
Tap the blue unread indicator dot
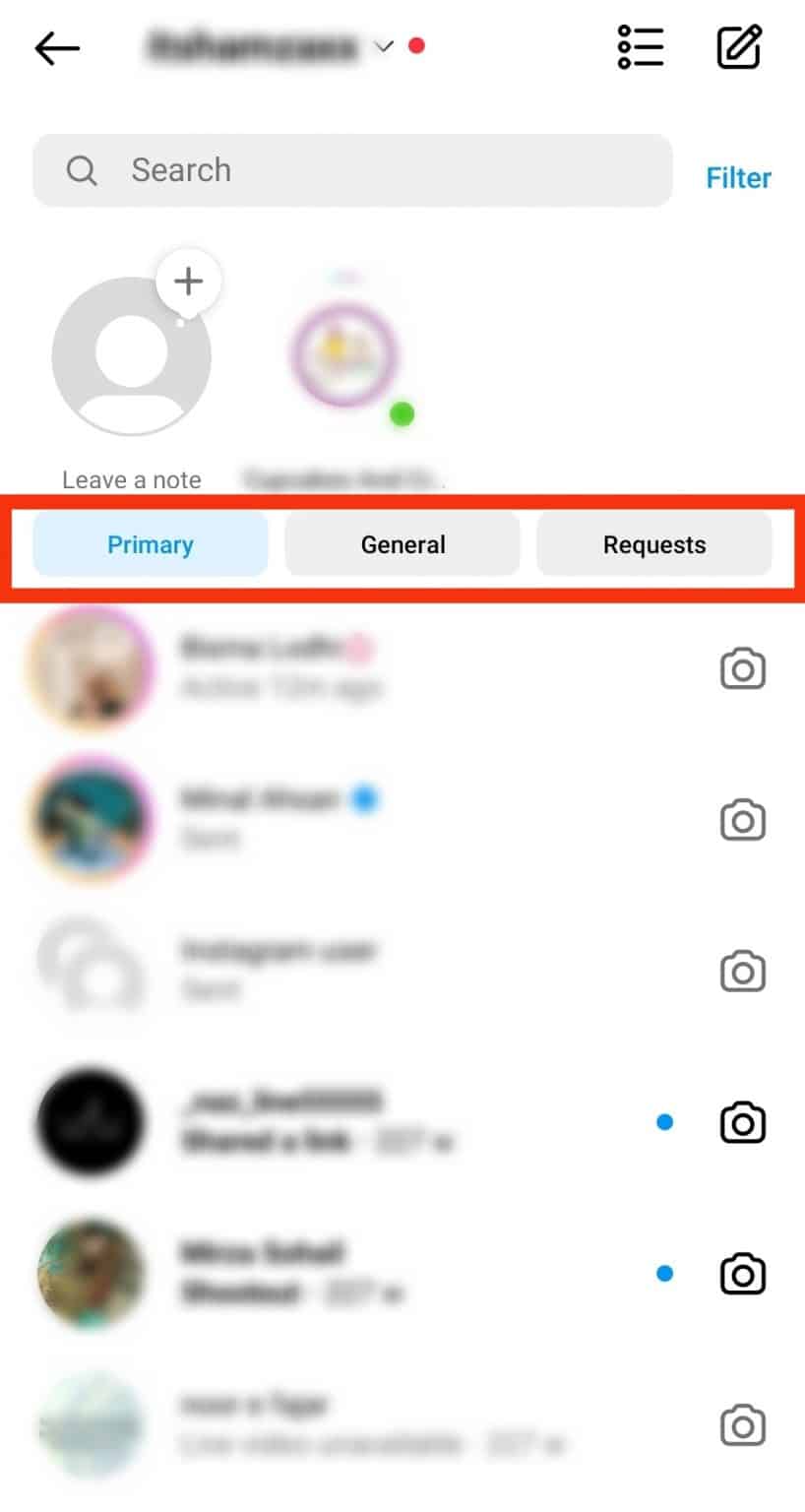click(x=665, y=1122)
